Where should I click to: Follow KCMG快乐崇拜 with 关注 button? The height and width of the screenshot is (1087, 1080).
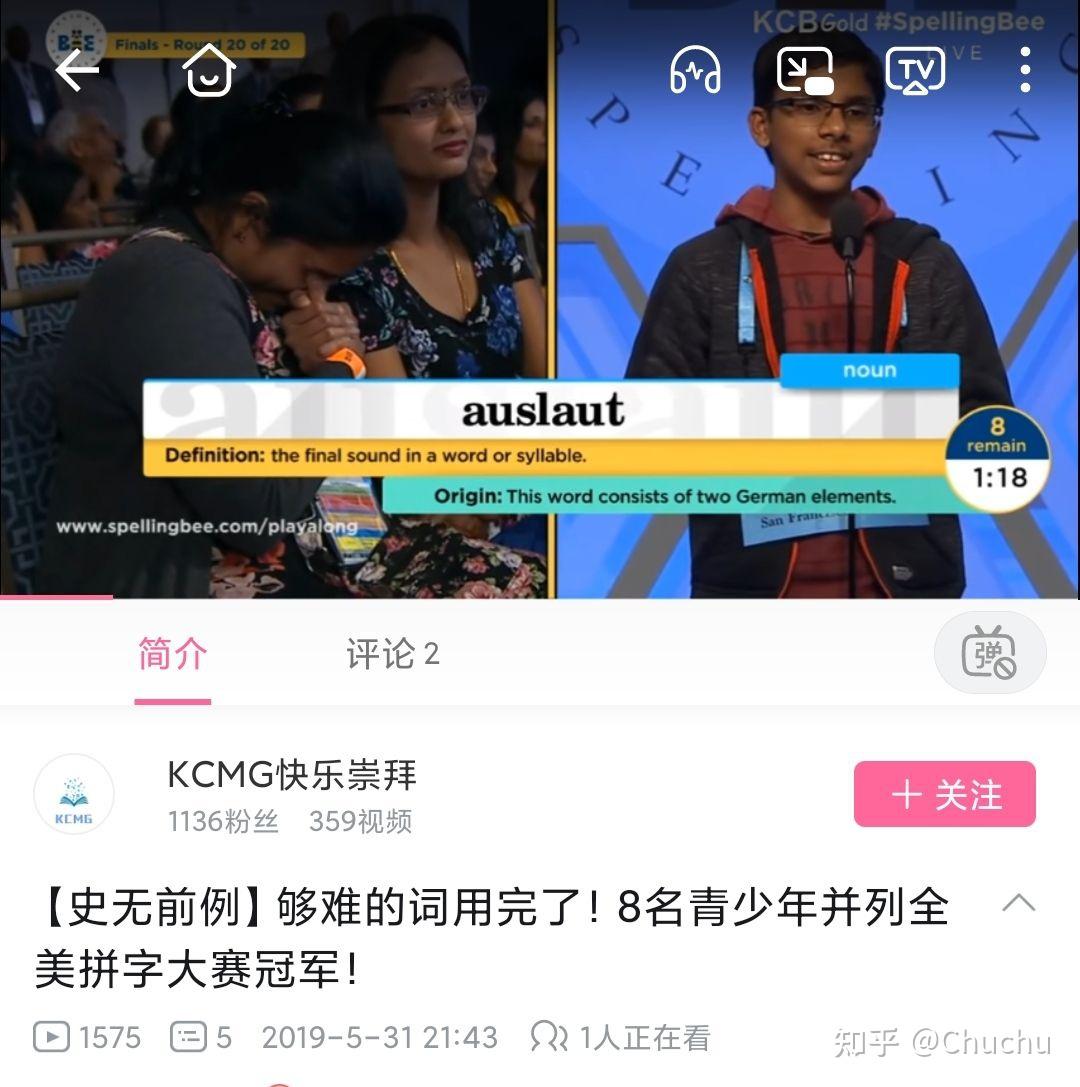pyautogui.click(x=944, y=794)
